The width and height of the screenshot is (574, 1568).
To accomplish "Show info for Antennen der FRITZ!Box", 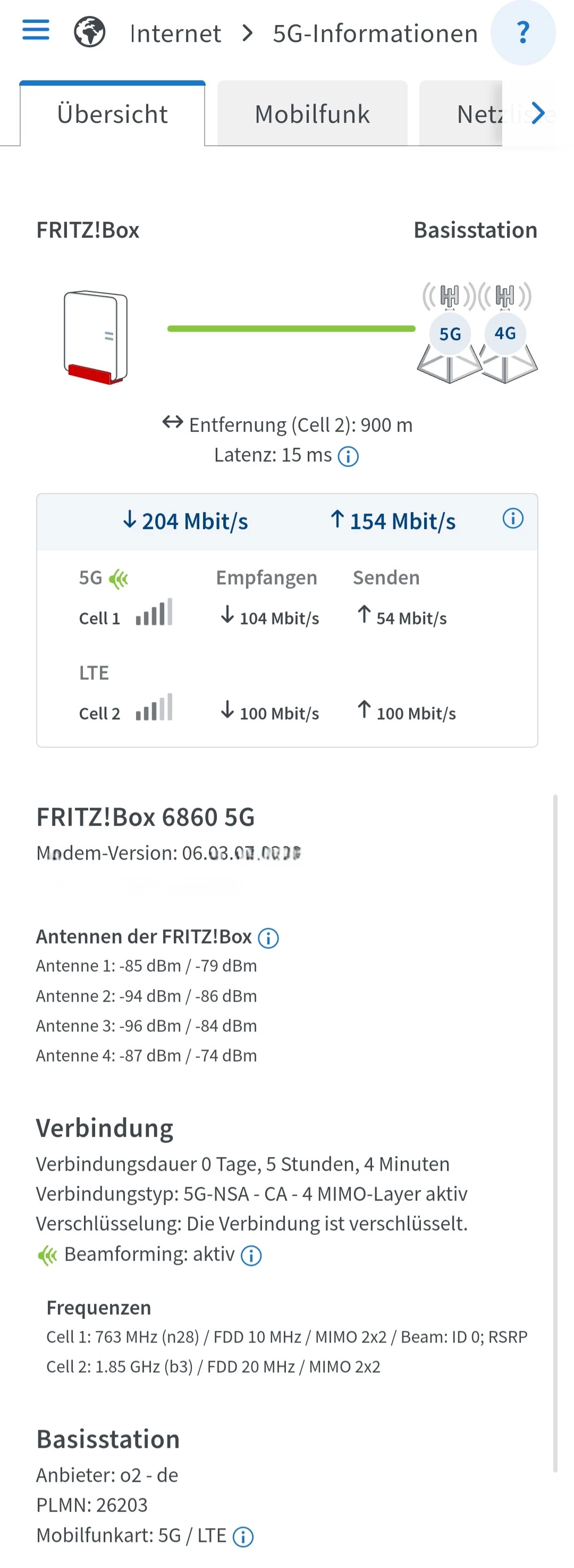I will (268, 938).
